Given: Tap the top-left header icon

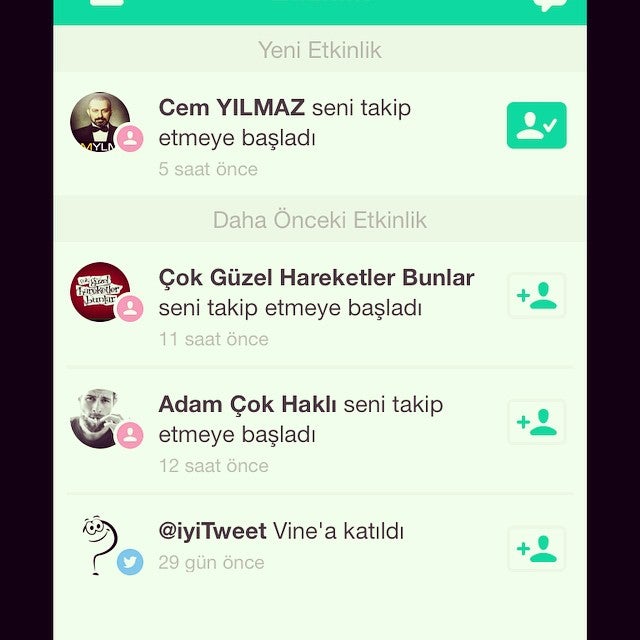Looking at the screenshot, I should point(107,2).
